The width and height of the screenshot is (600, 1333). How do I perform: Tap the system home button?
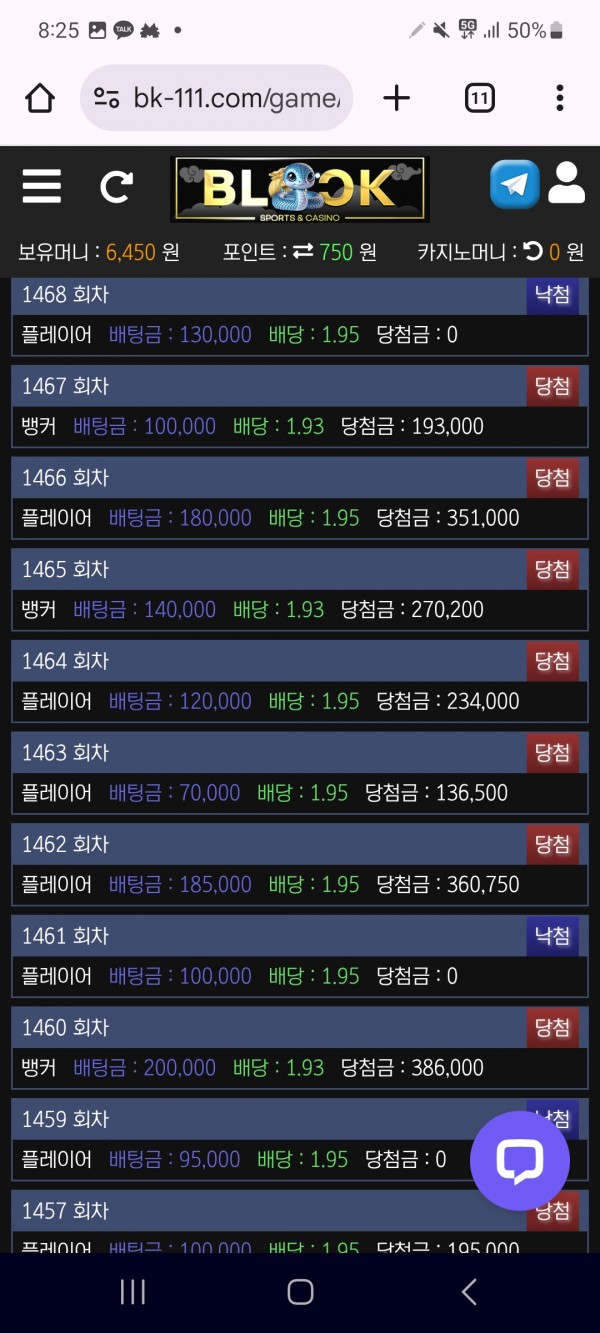coord(300,1292)
